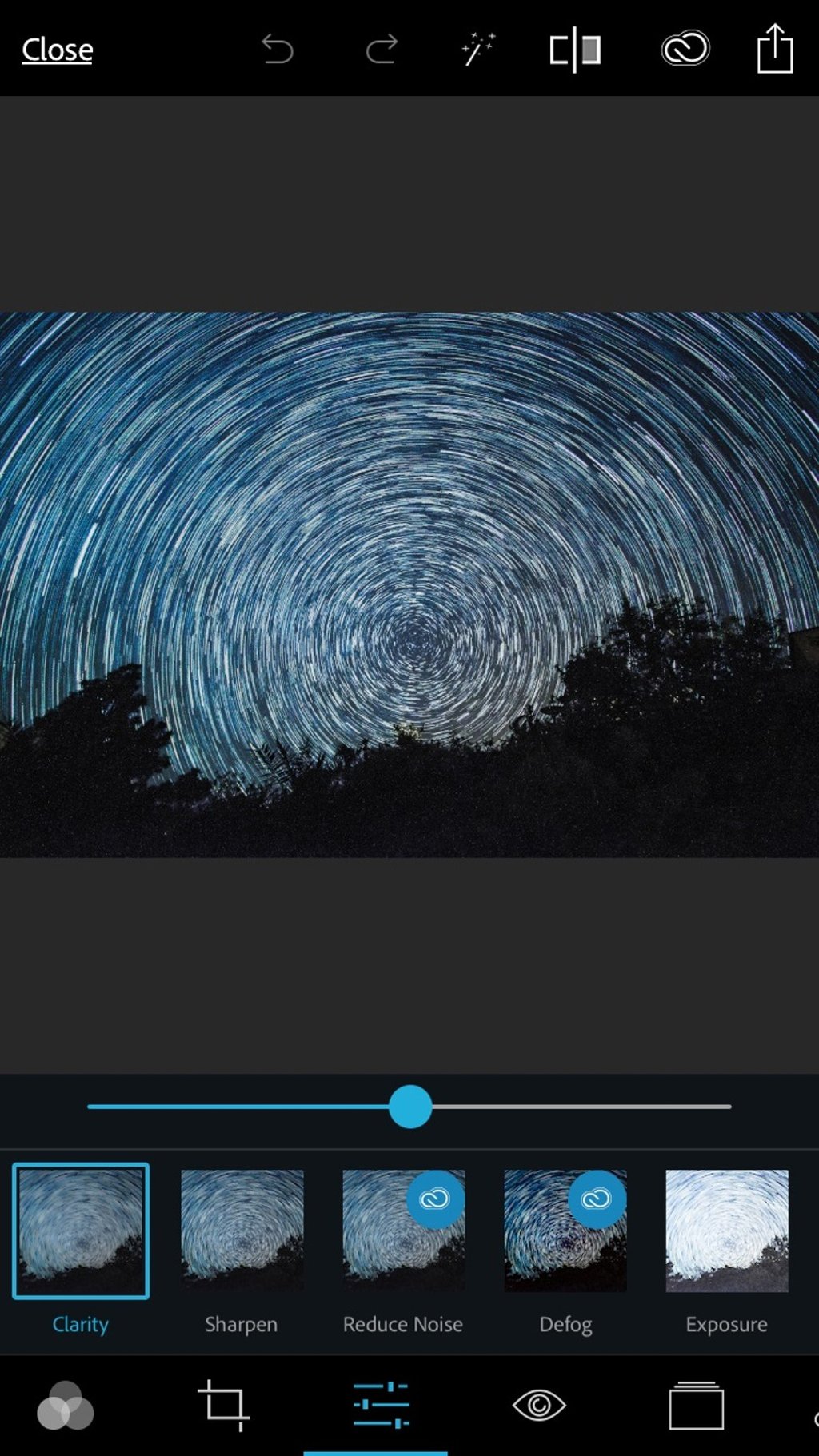This screenshot has height=1456, width=819.
Task: Select the Sharpen adjustment
Action: pyautogui.click(x=242, y=1231)
